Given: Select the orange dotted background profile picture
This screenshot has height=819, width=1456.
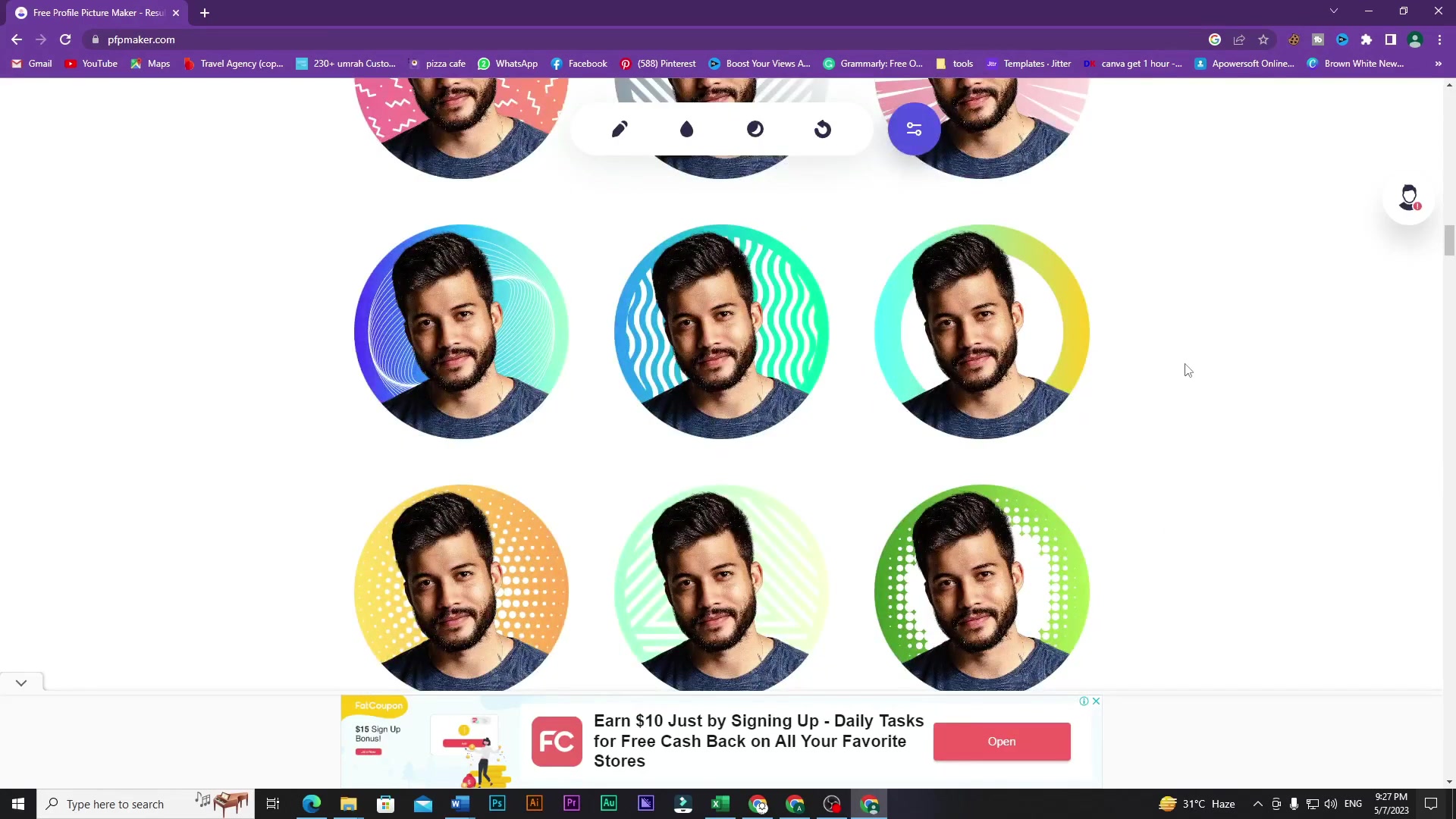Looking at the screenshot, I should pos(461,588).
